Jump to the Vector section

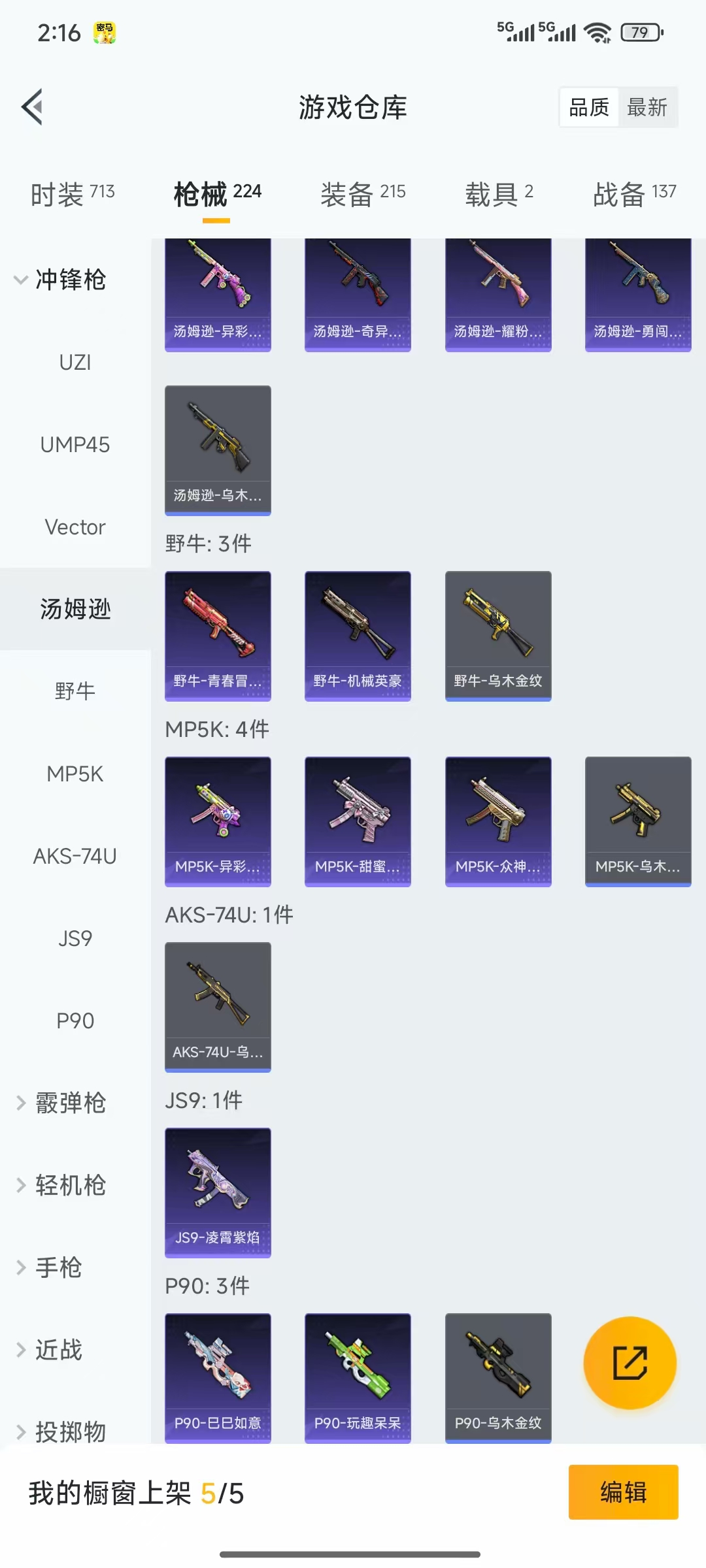75,527
